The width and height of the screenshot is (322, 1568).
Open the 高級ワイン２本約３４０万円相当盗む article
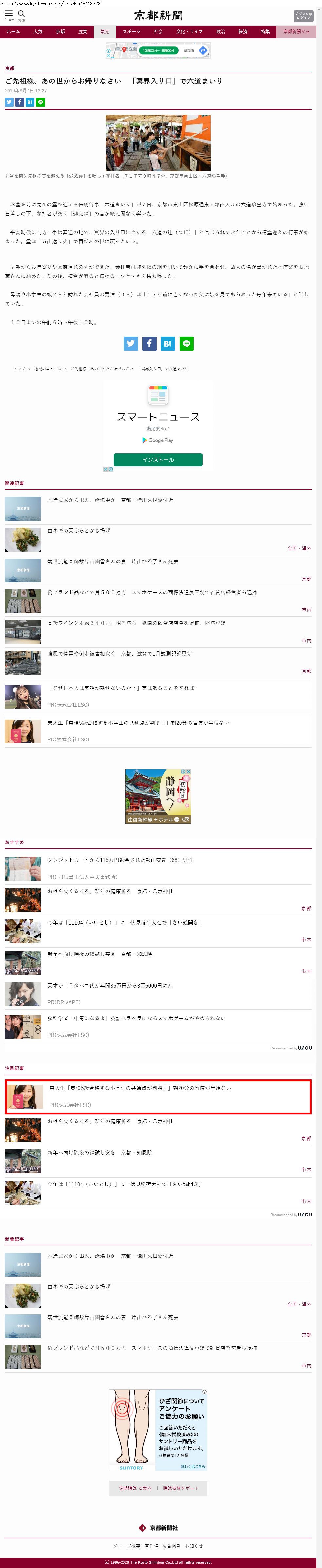pyautogui.click(x=137, y=623)
